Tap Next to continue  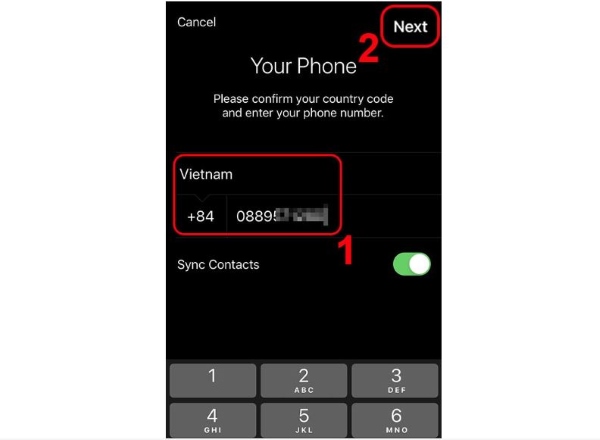(x=410, y=27)
